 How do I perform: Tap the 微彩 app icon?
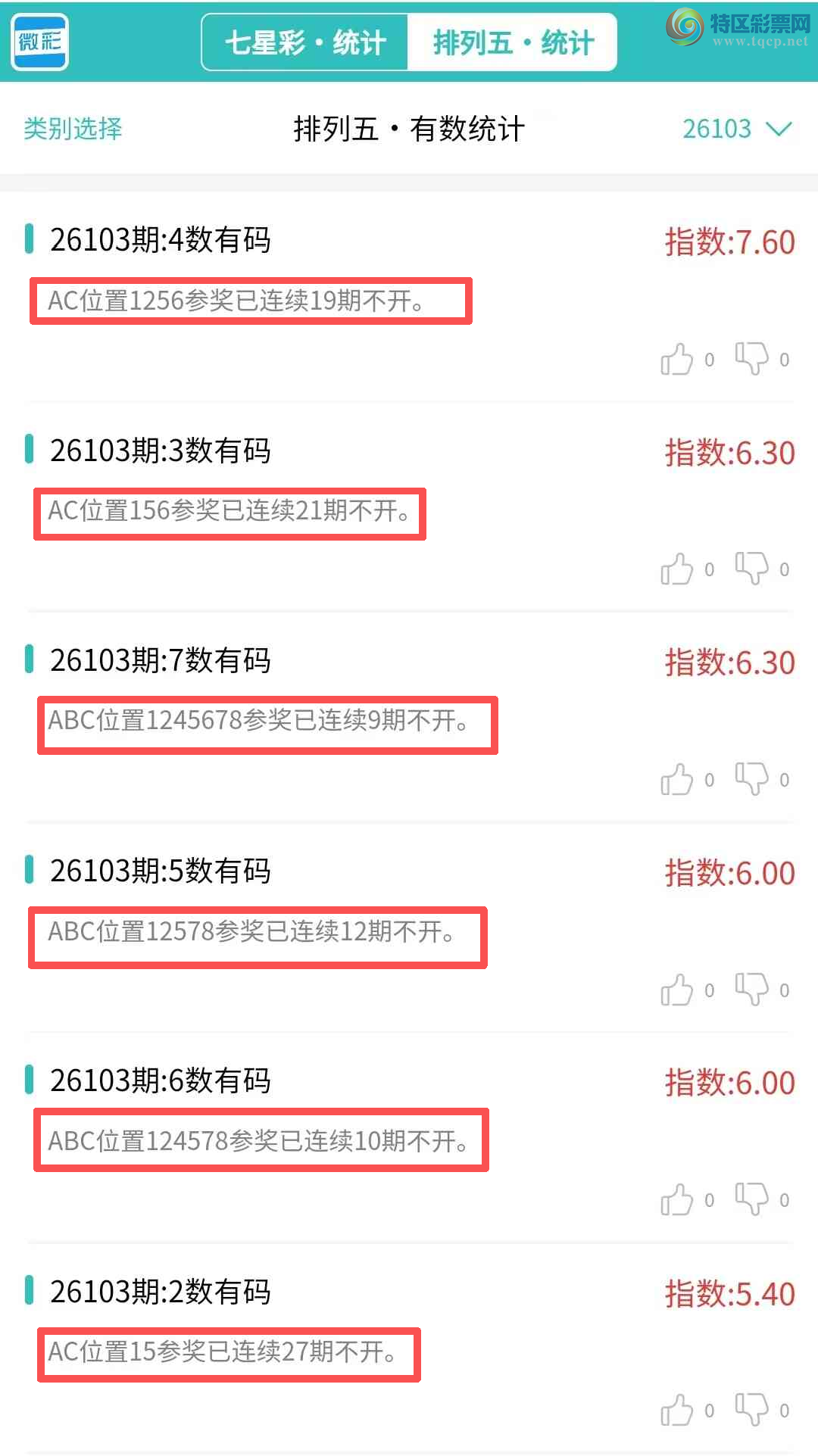coord(40,42)
